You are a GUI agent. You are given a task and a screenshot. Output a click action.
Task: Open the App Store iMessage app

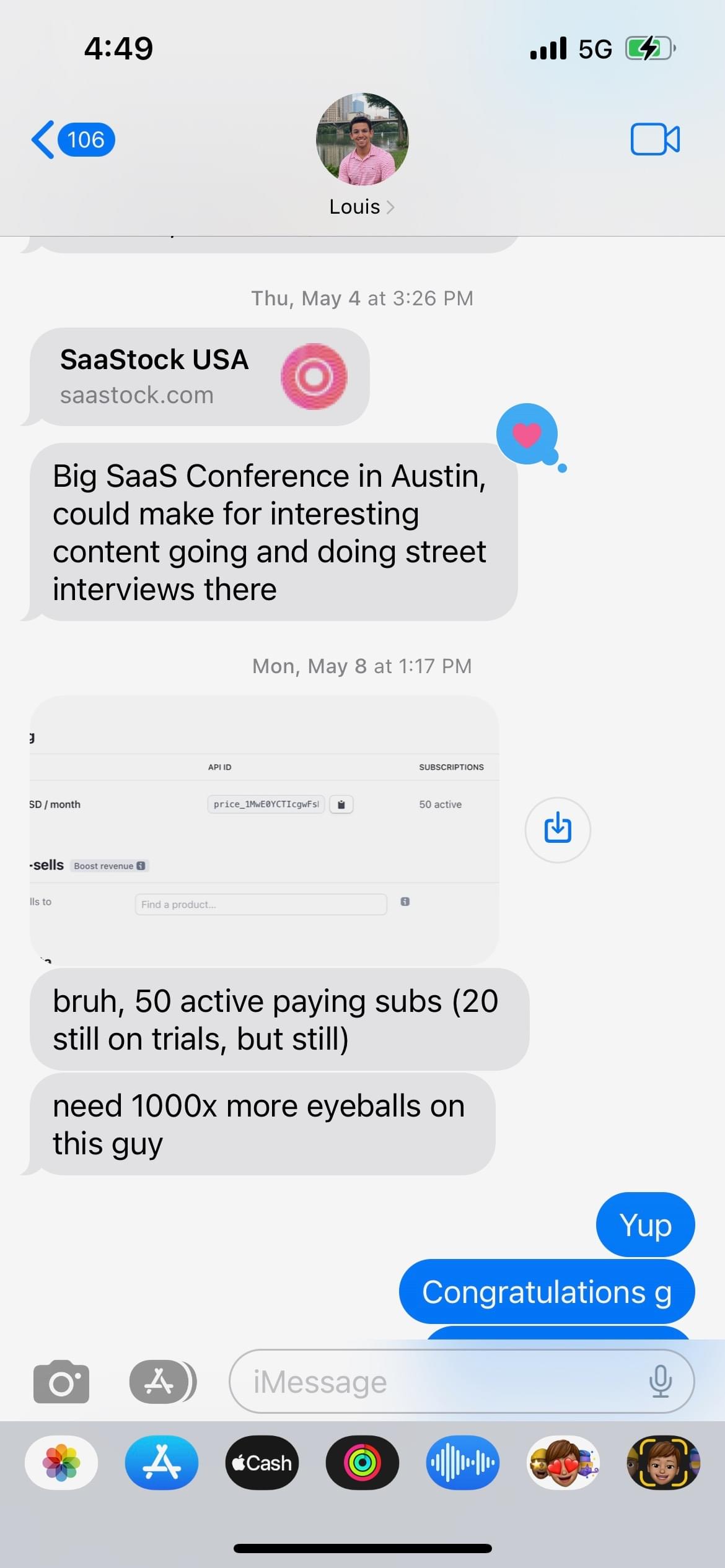(162, 1463)
